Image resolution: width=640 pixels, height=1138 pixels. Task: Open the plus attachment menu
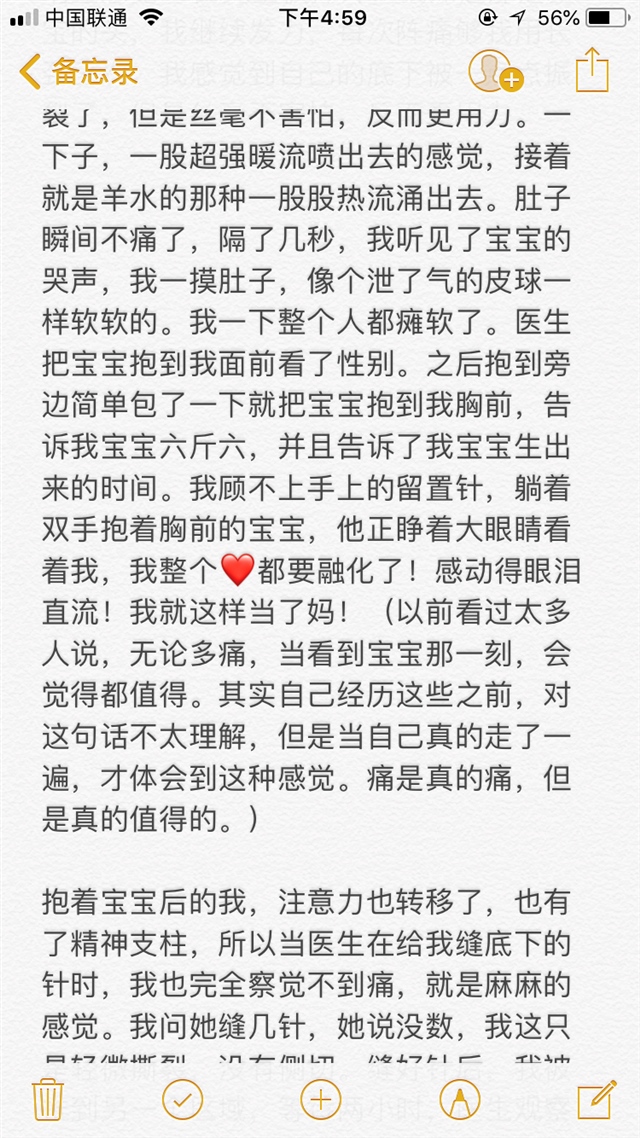point(320,1098)
